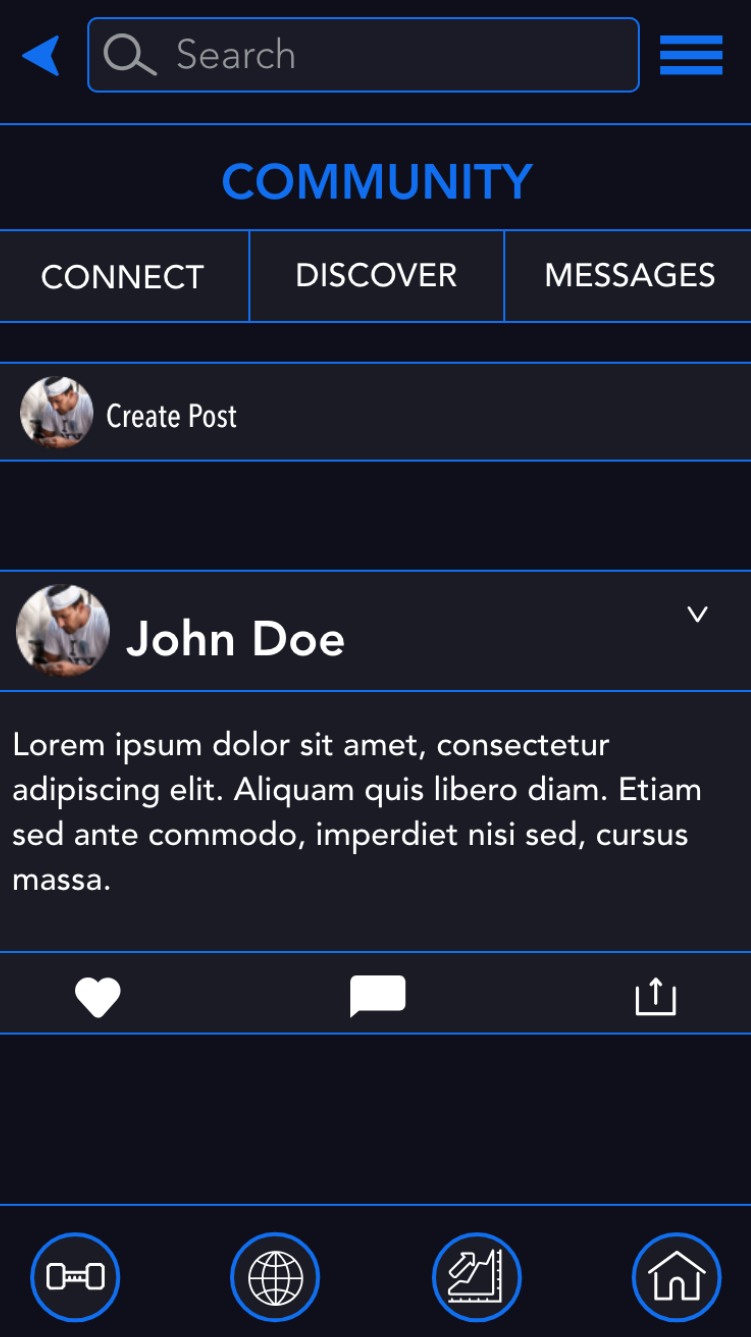This screenshot has width=751, height=1337.
Task: Open the globe community section
Action: click(x=275, y=1277)
